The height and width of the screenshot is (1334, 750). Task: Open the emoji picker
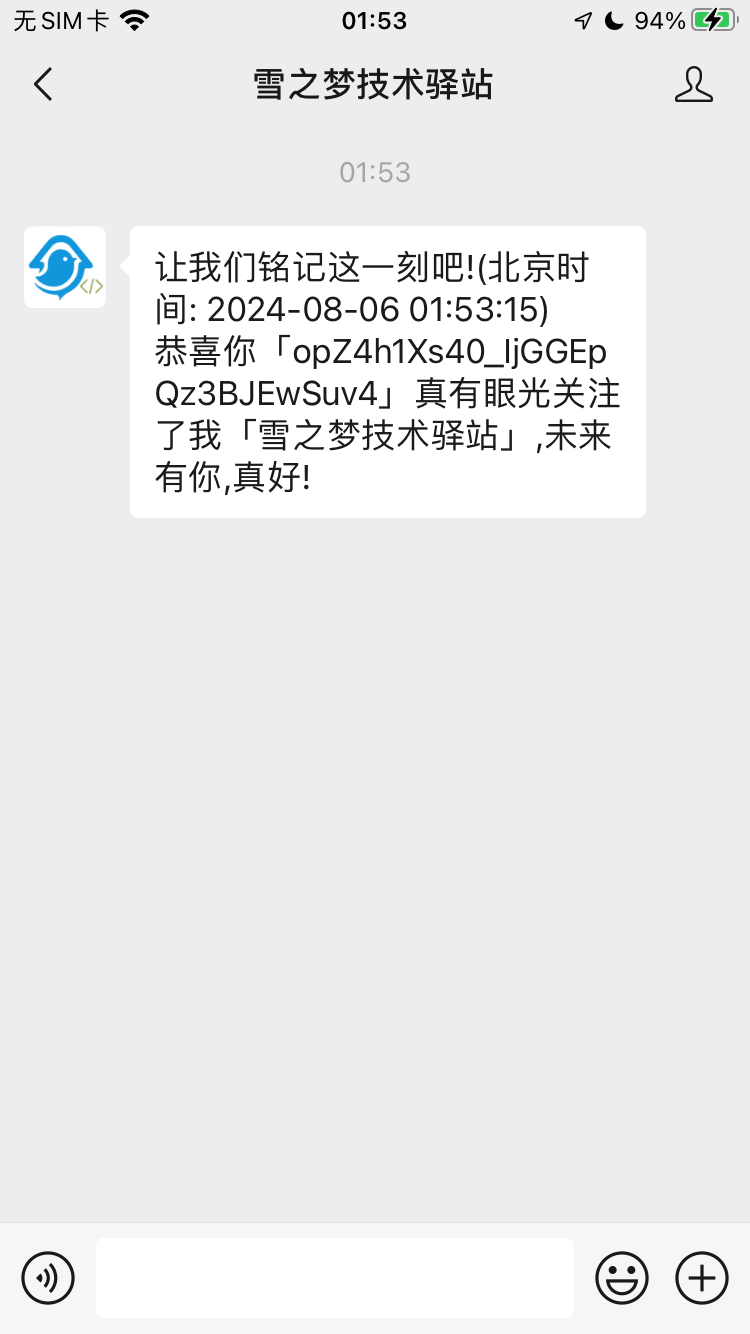tap(622, 1277)
